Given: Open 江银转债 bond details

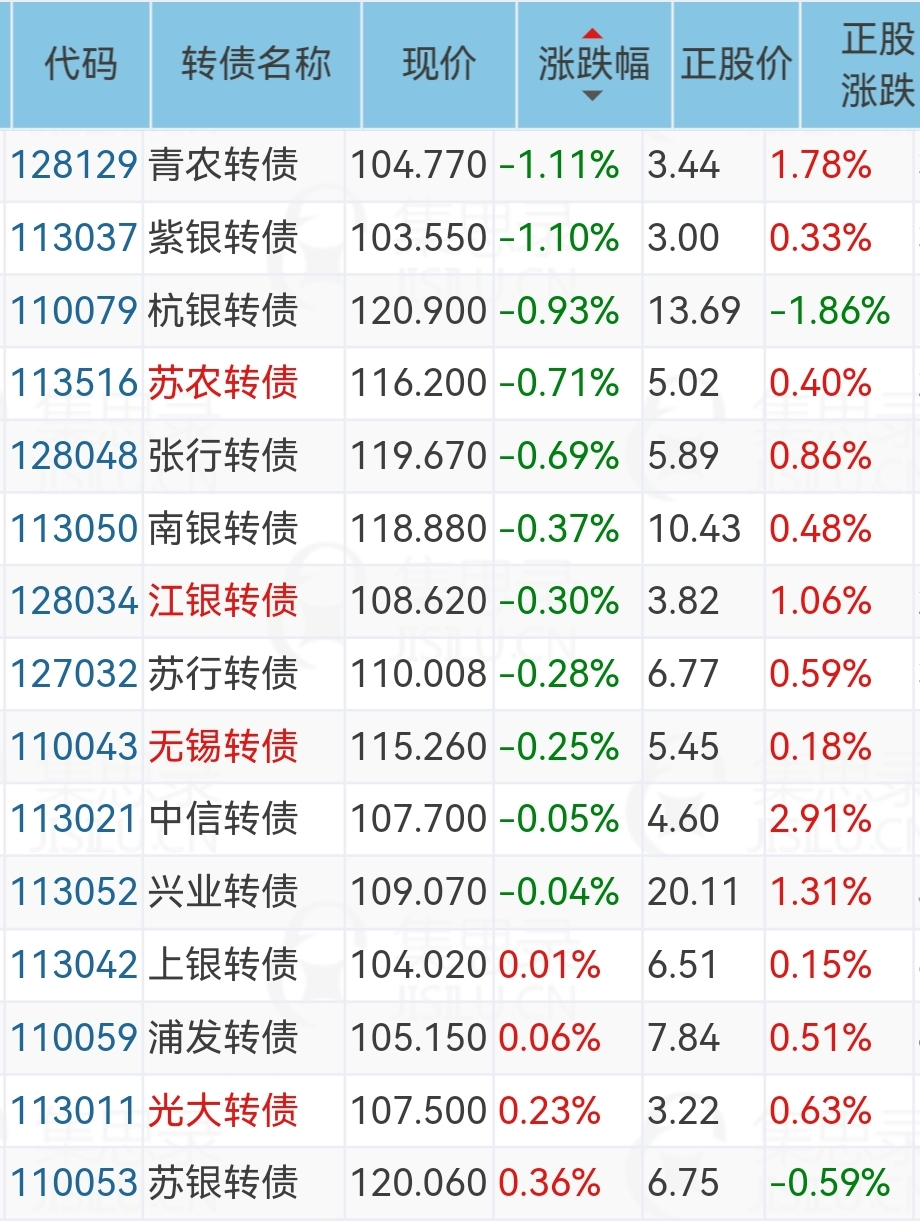Looking at the screenshot, I should 223,601.
